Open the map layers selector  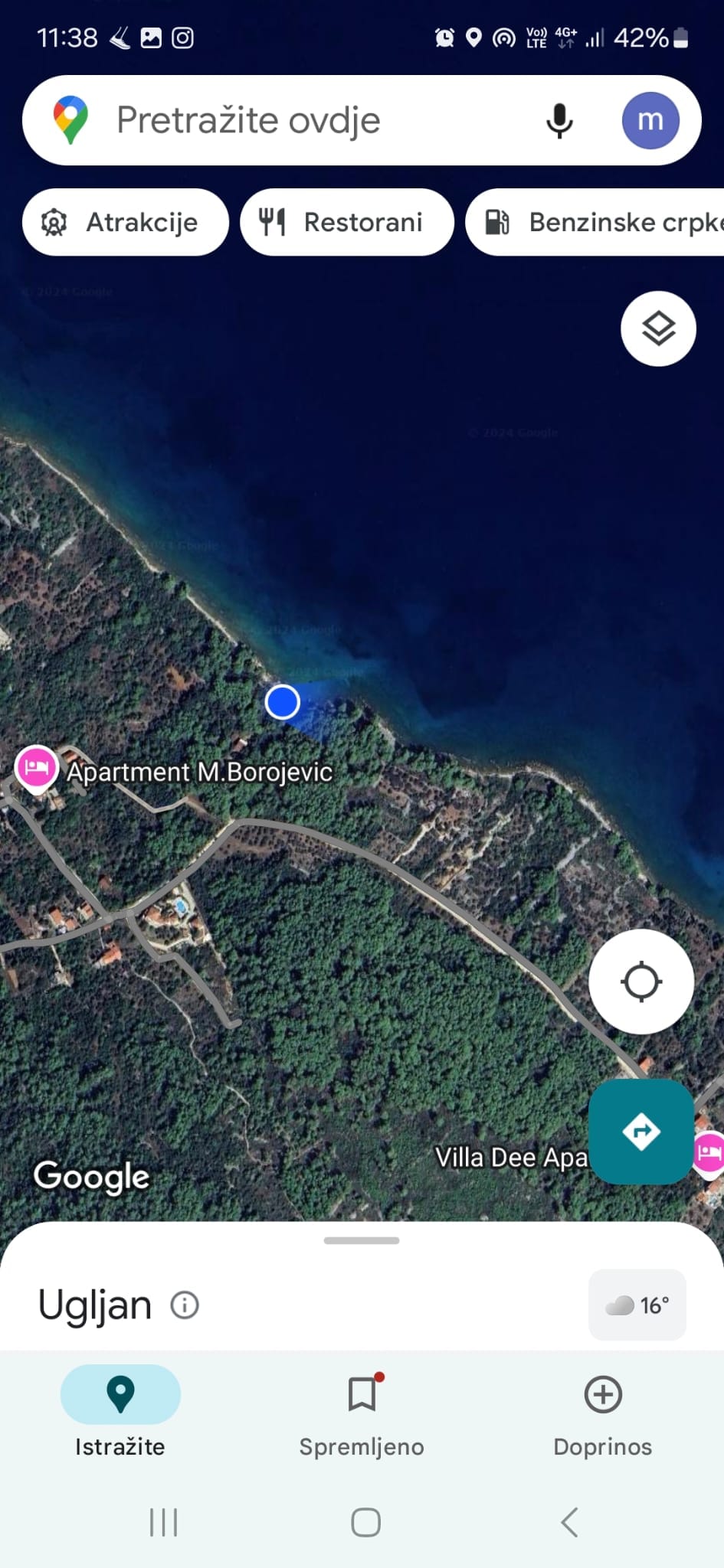click(x=658, y=329)
